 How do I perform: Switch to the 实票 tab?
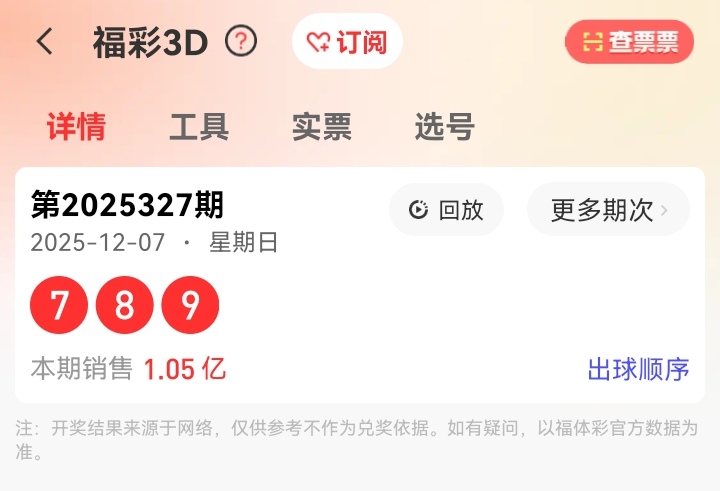(321, 127)
